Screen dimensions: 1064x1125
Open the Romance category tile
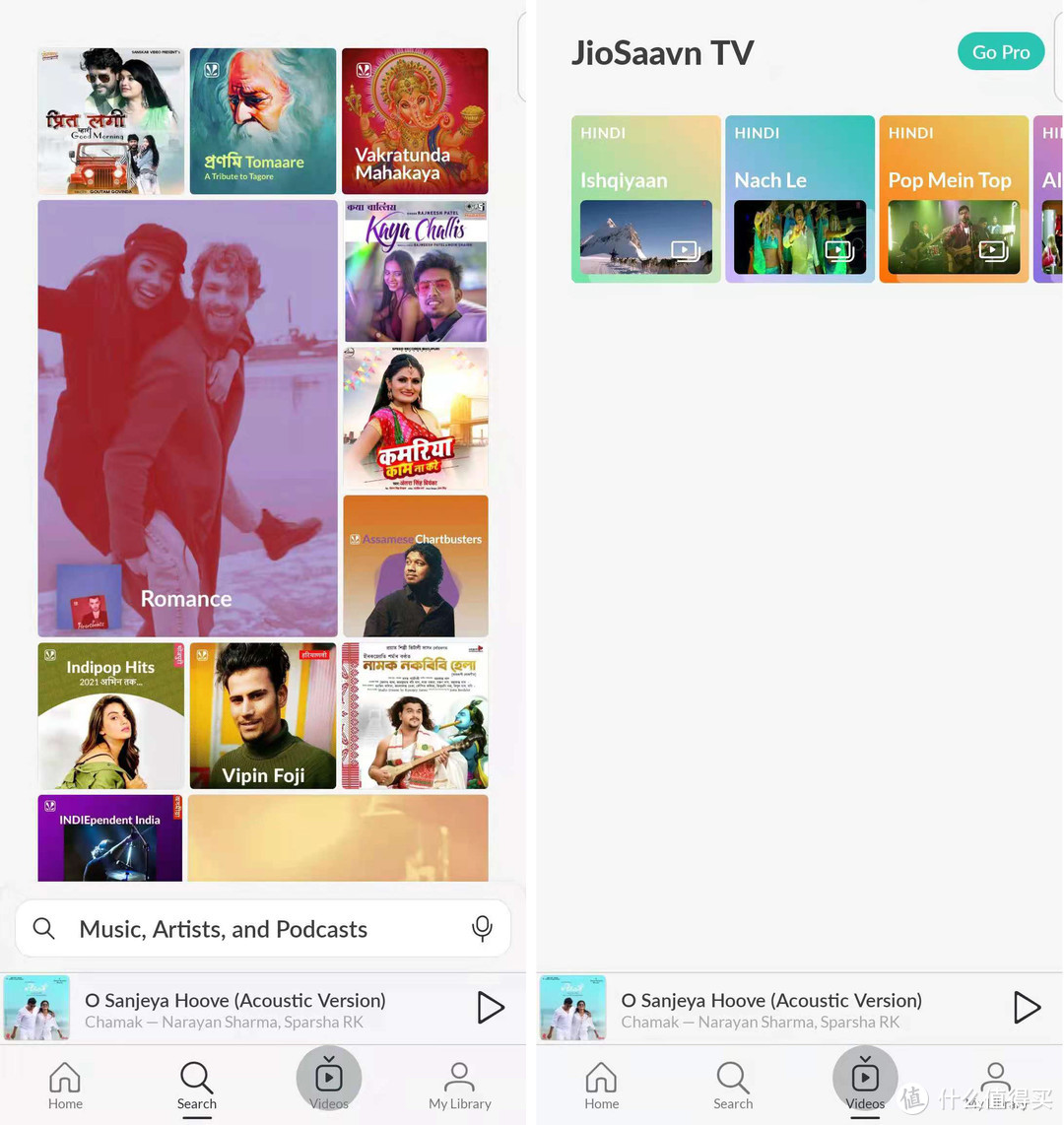click(187, 419)
